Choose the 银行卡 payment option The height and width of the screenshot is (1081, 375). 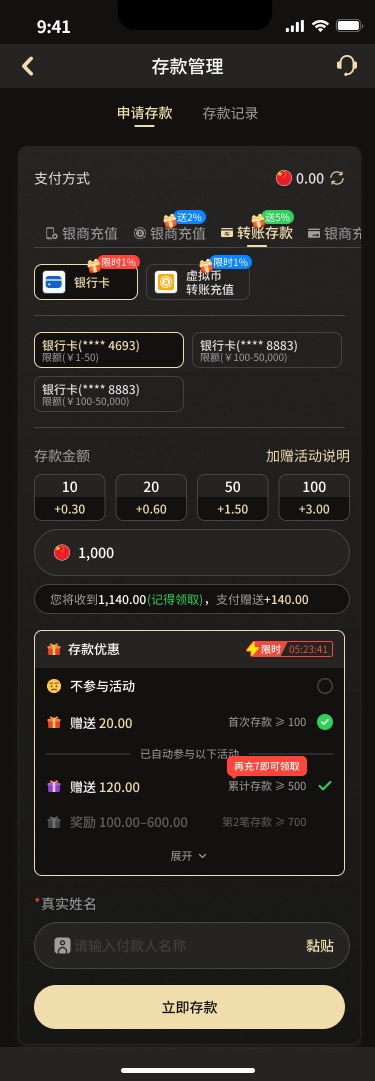click(86, 282)
